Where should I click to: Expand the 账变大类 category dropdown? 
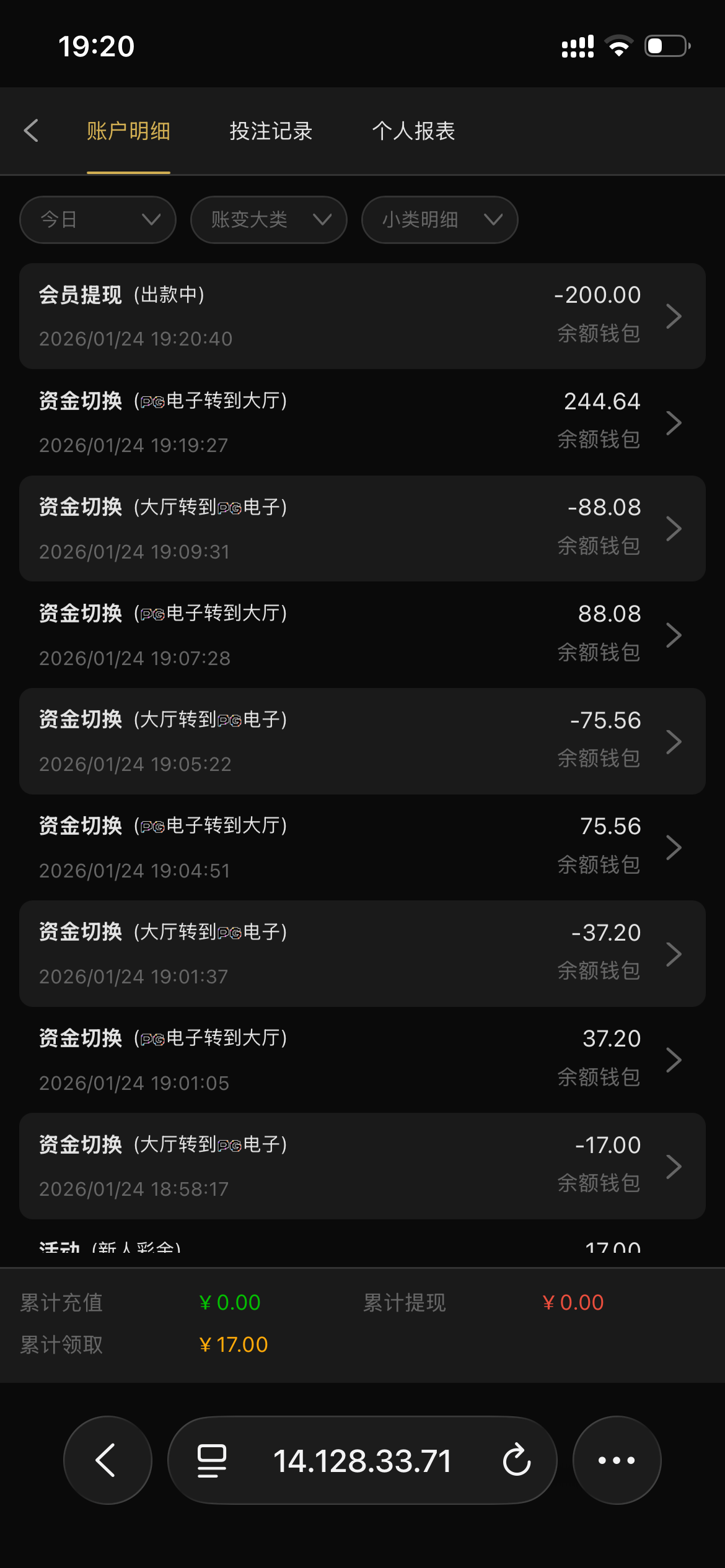tap(268, 219)
